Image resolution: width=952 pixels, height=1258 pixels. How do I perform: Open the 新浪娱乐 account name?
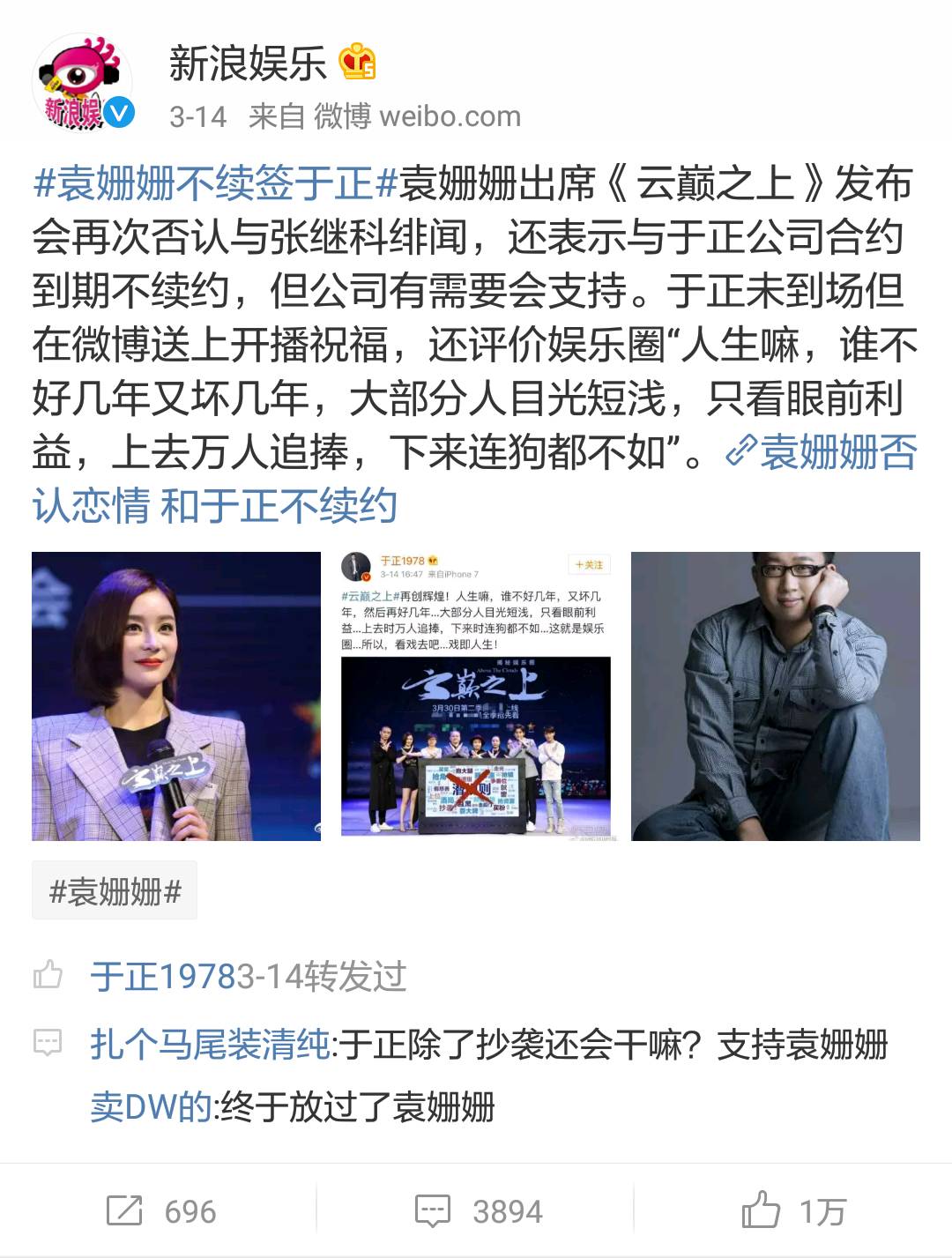coord(247,62)
